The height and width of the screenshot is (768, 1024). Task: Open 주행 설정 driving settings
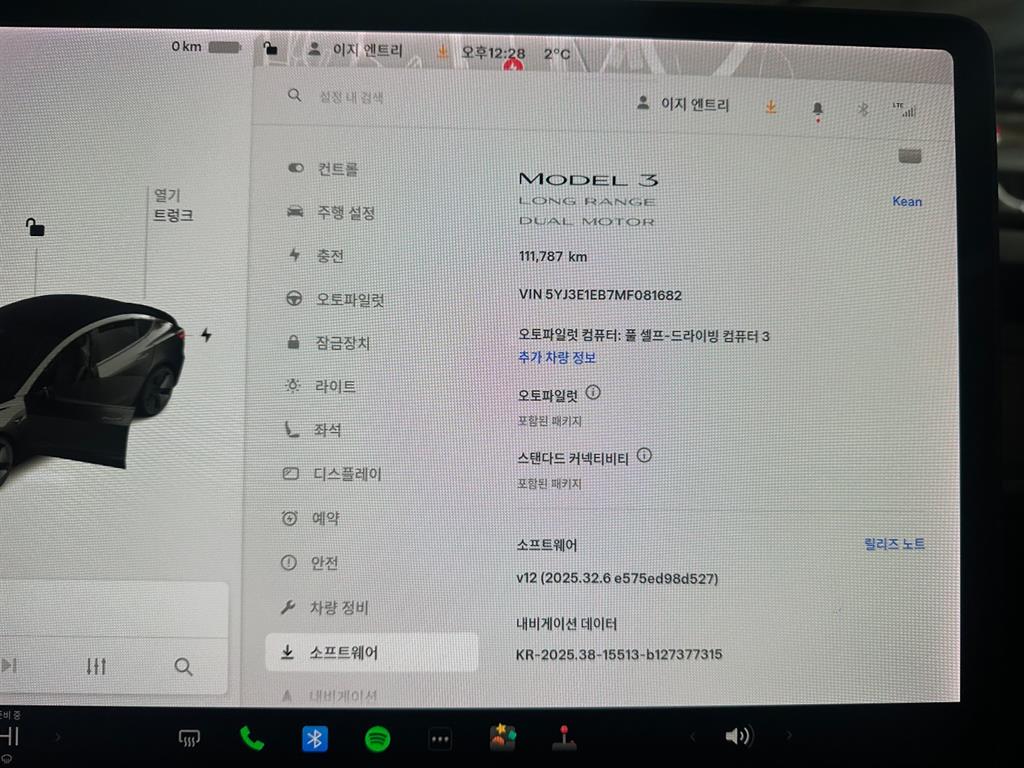click(345, 212)
